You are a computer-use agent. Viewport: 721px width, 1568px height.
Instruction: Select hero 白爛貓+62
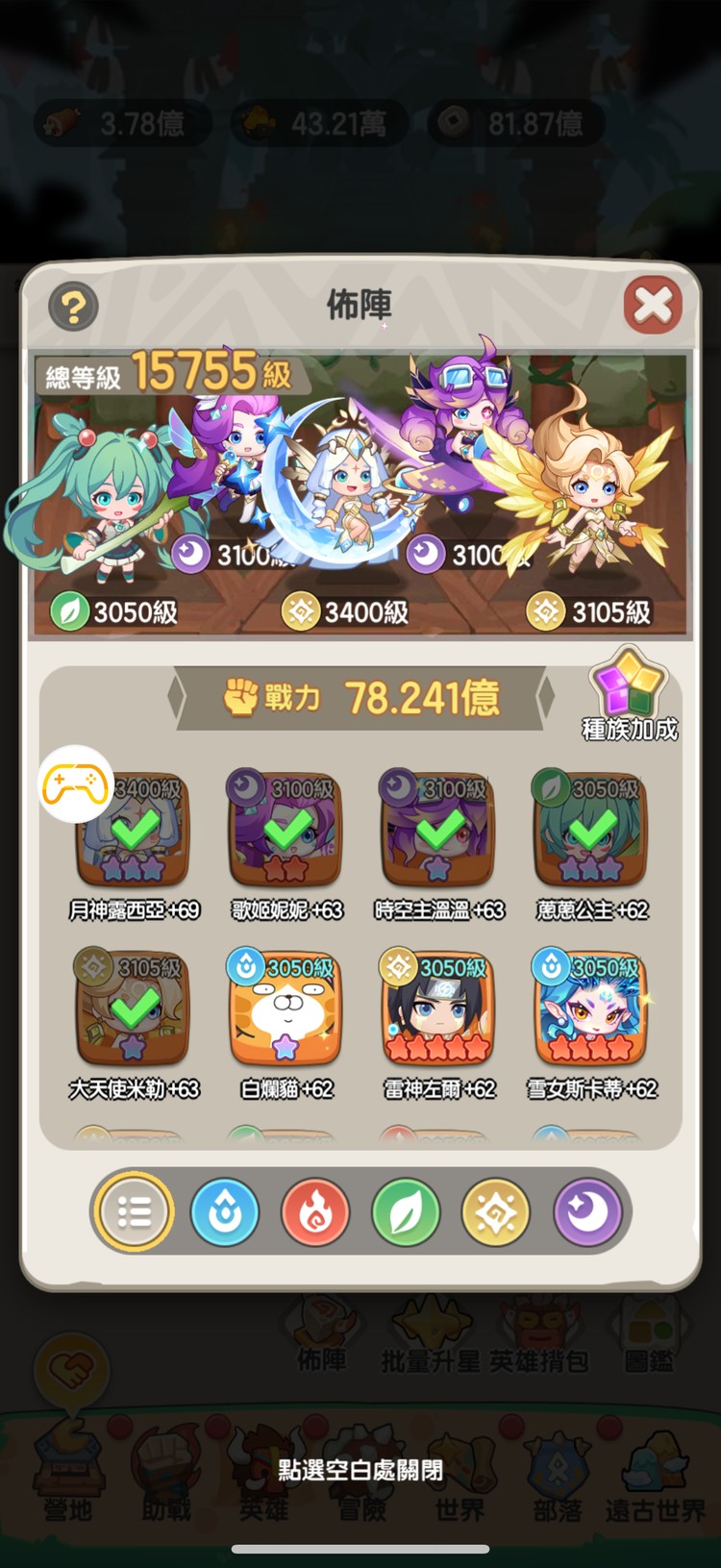286,1008
